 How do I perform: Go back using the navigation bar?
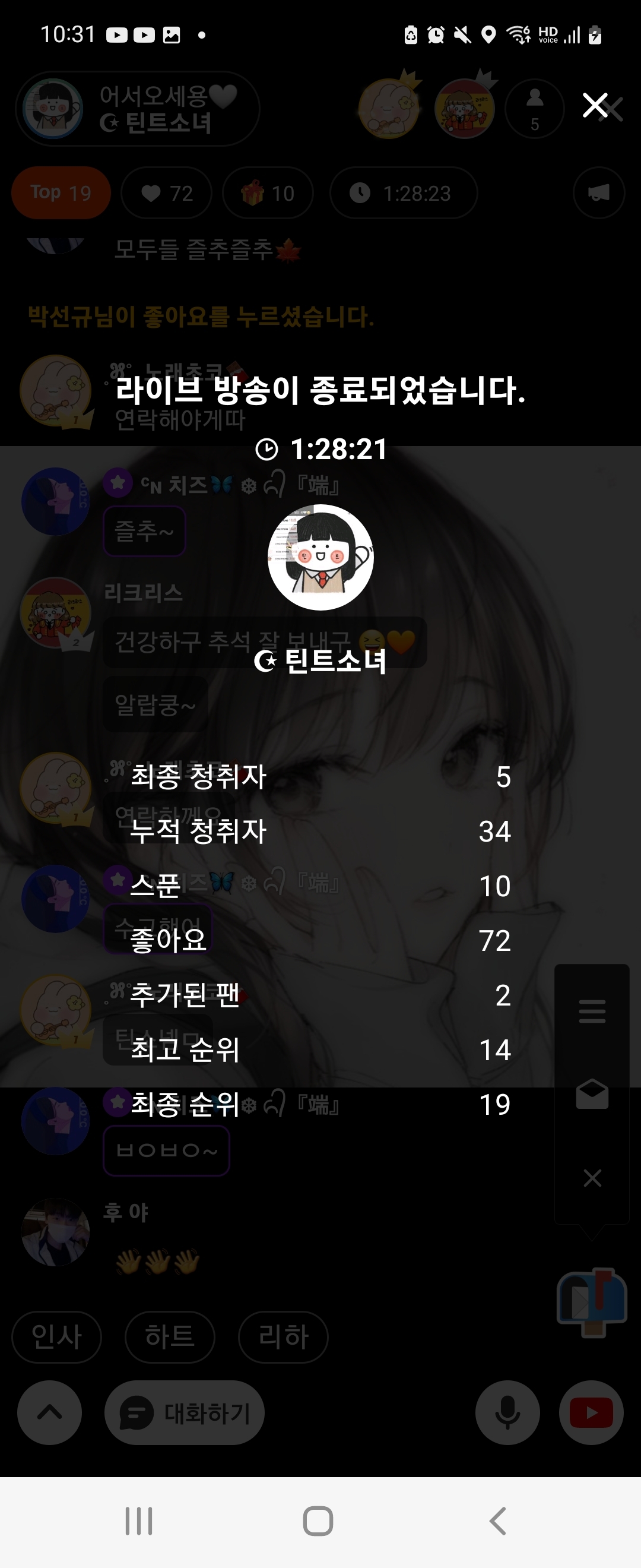[x=497, y=1520]
